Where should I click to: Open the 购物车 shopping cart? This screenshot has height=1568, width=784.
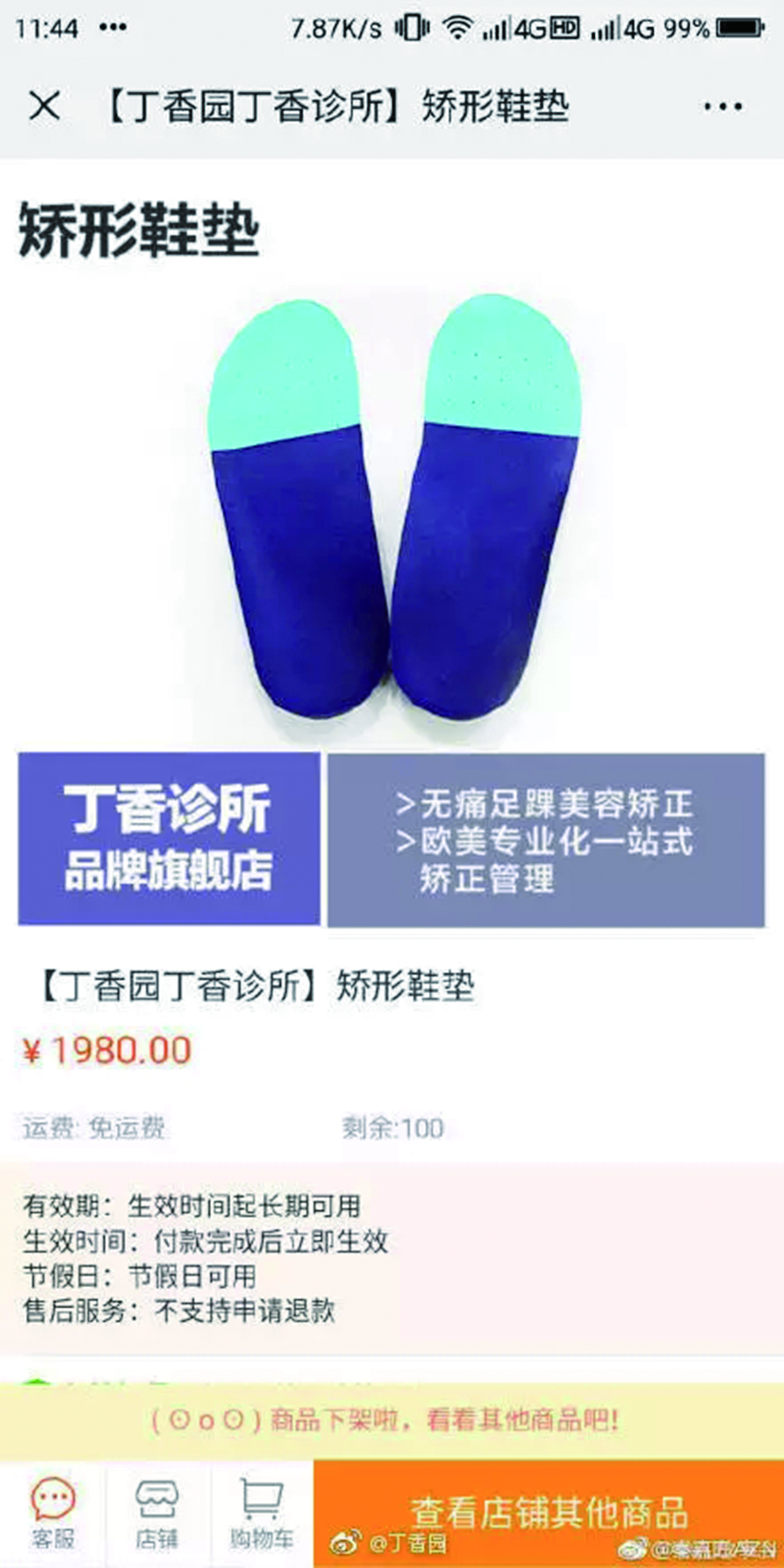(262, 1514)
